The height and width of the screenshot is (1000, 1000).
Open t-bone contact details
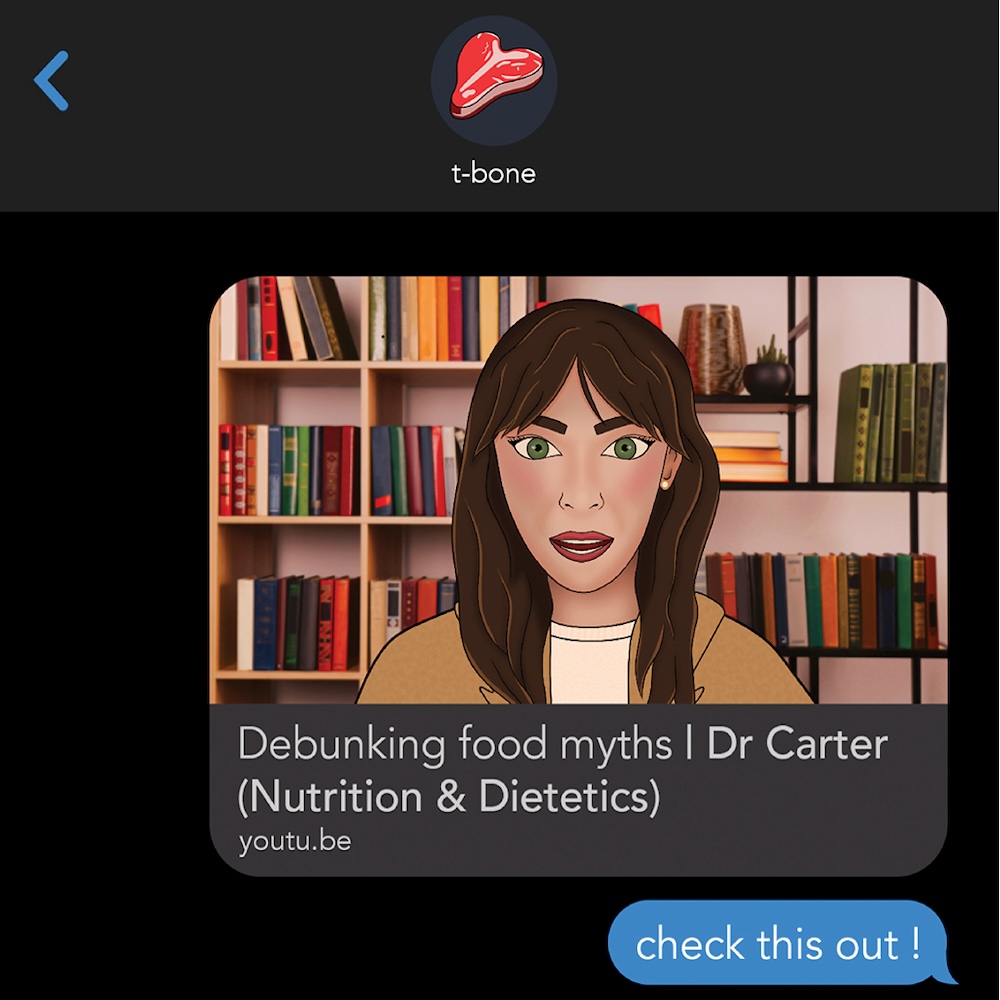[493, 82]
